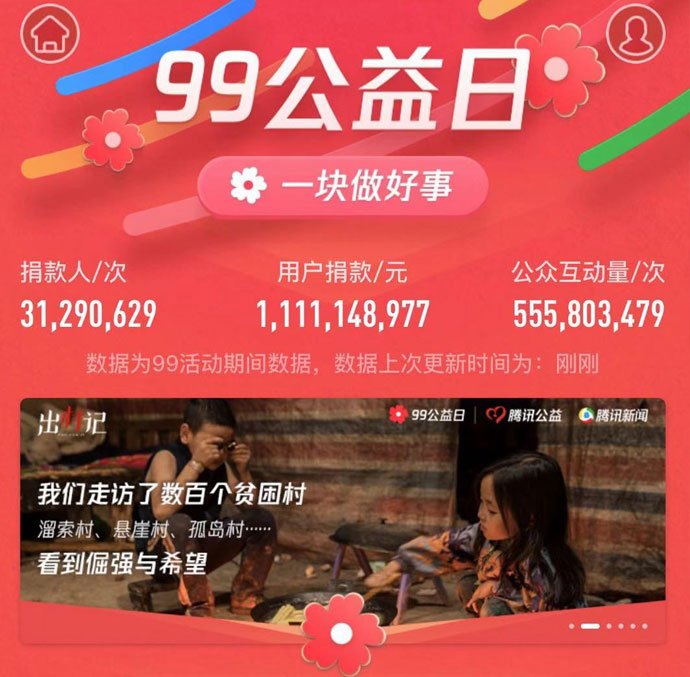Open the poverty village visit banner
Image resolution: width=690 pixels, height=677 pixels.
[x=343, y=510]
